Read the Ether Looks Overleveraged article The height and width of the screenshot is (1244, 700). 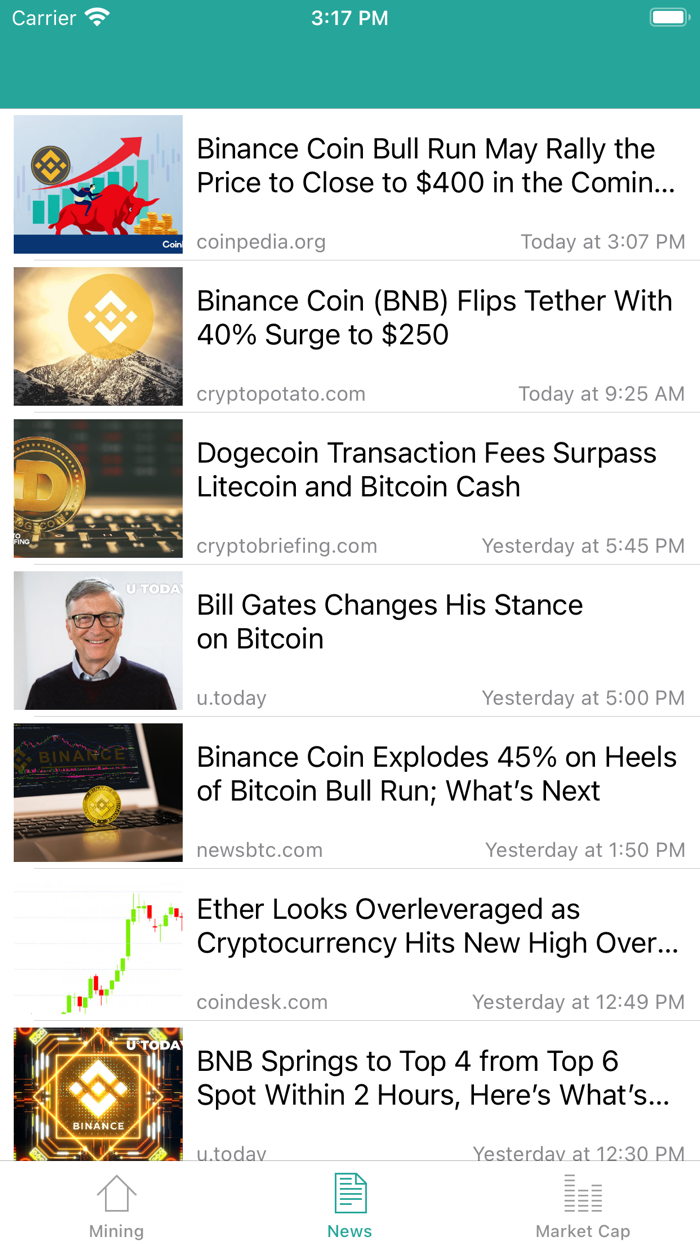pos(437,926)
